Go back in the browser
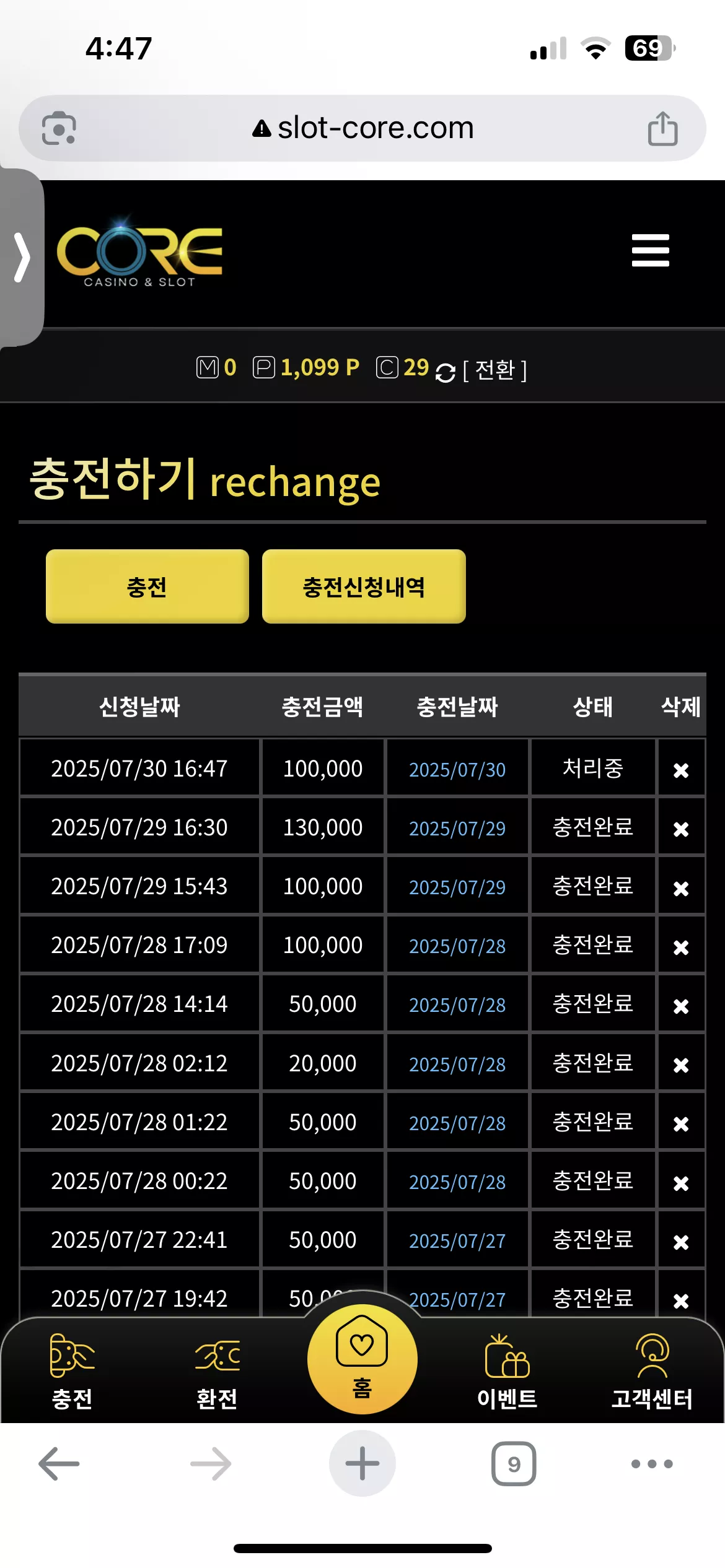Screen dimensions: 725x1568 [59, 1463]
